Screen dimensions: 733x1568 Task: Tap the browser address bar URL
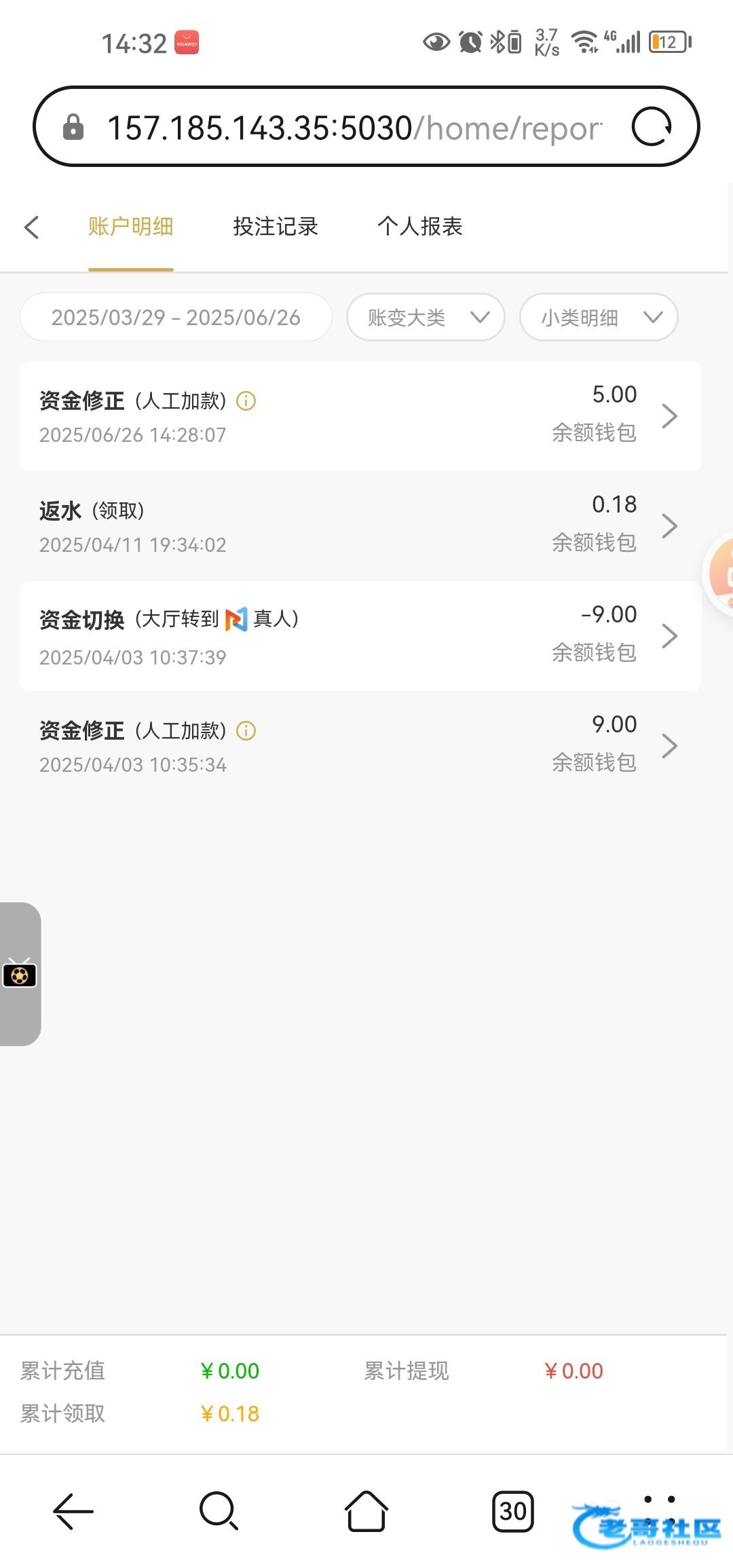click(x=355, y=128)
